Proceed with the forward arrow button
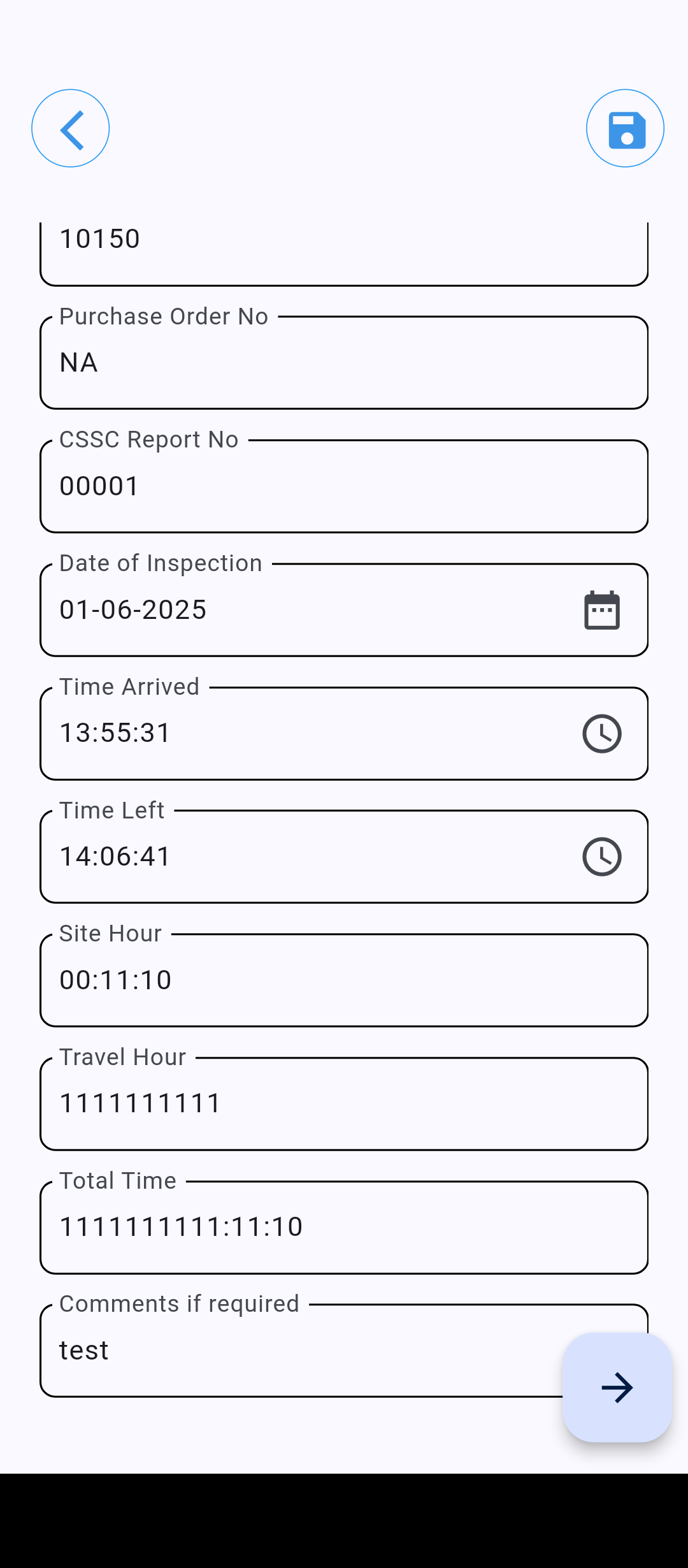This screenshot has width=688, height=1568. tap(617, 1388)
